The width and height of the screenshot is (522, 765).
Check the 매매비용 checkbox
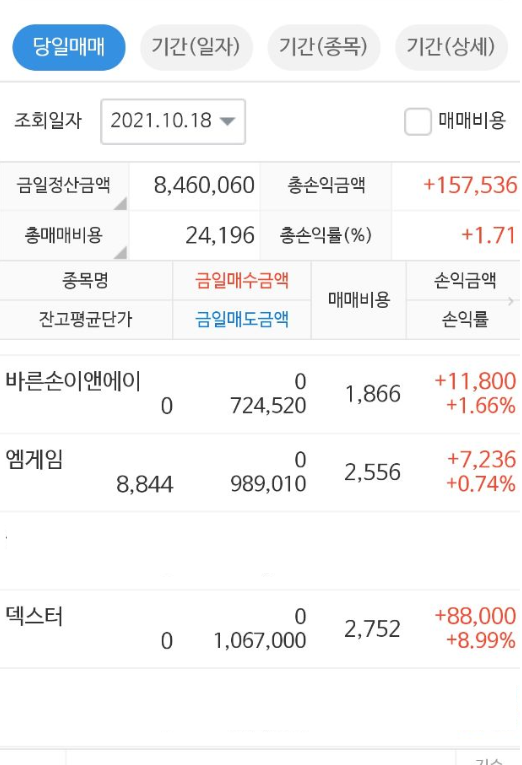(x=418, y=121)
